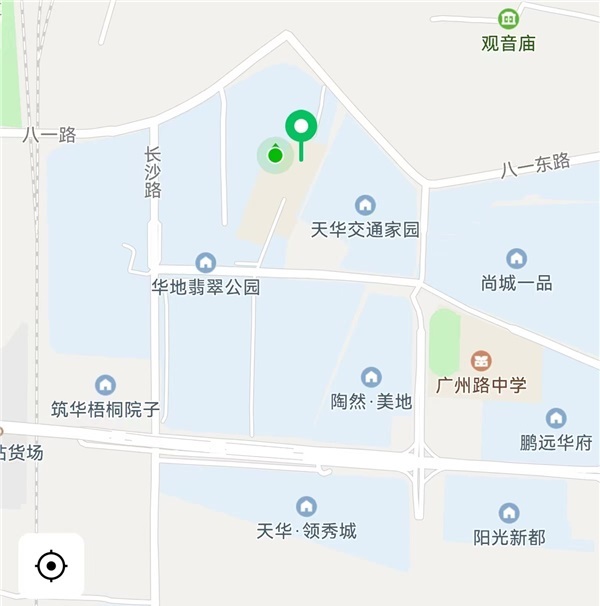Open 广州路中学 school marker

click(481, 361)
